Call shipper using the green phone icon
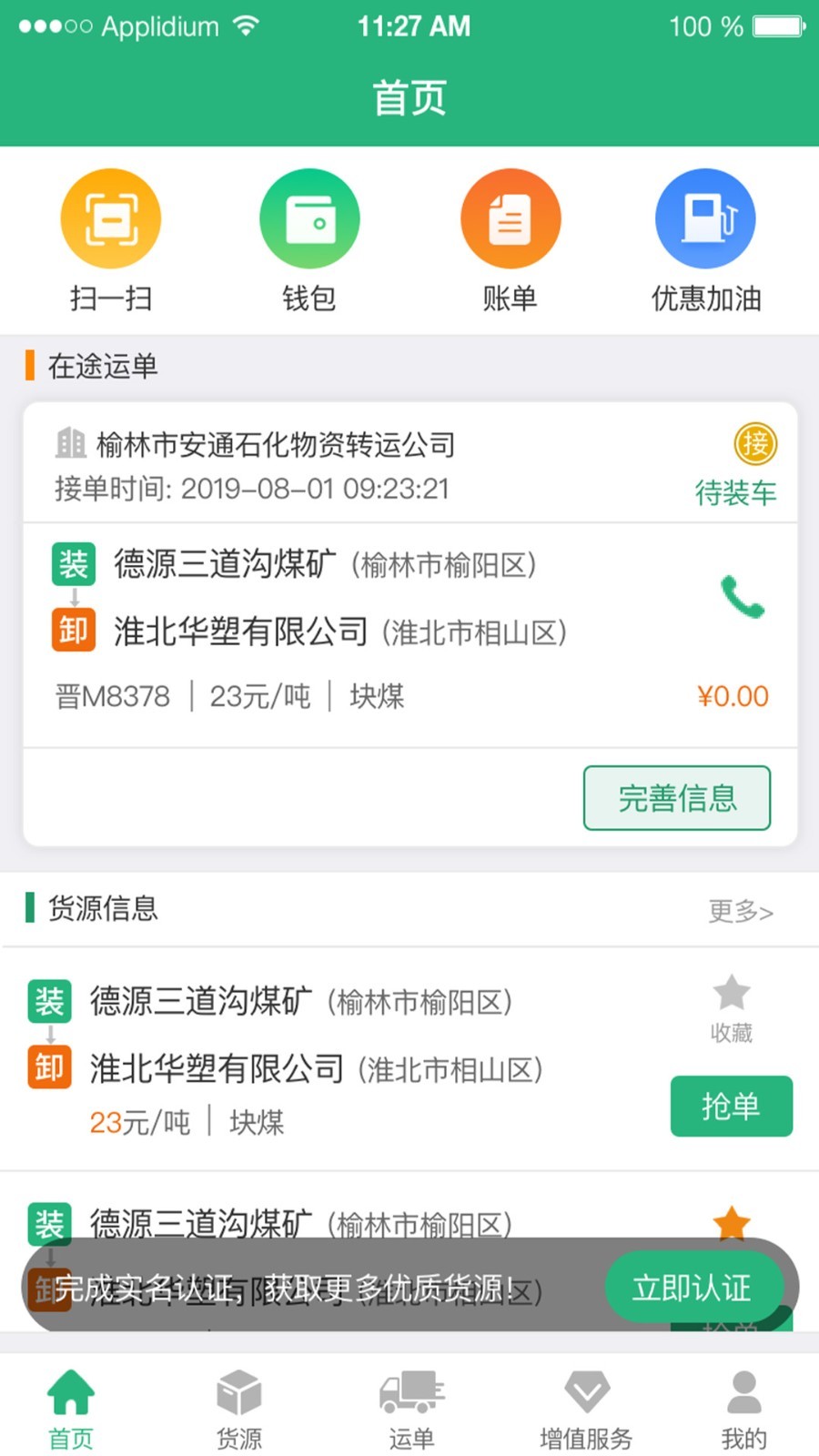This screenshot has height=1456, width=819. pyautogui.click(x=743, y=599)
